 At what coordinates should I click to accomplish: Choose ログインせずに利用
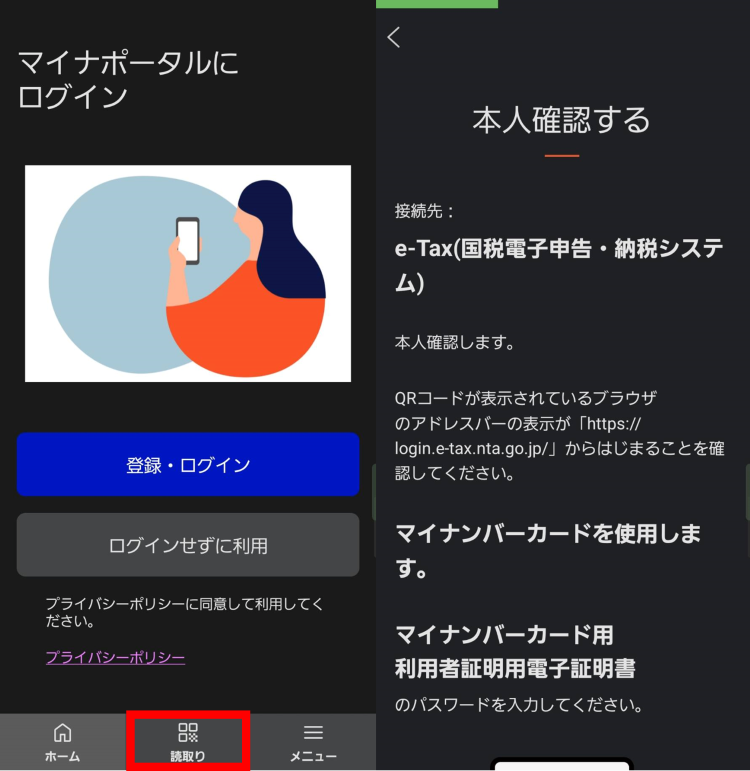(188, 545)
